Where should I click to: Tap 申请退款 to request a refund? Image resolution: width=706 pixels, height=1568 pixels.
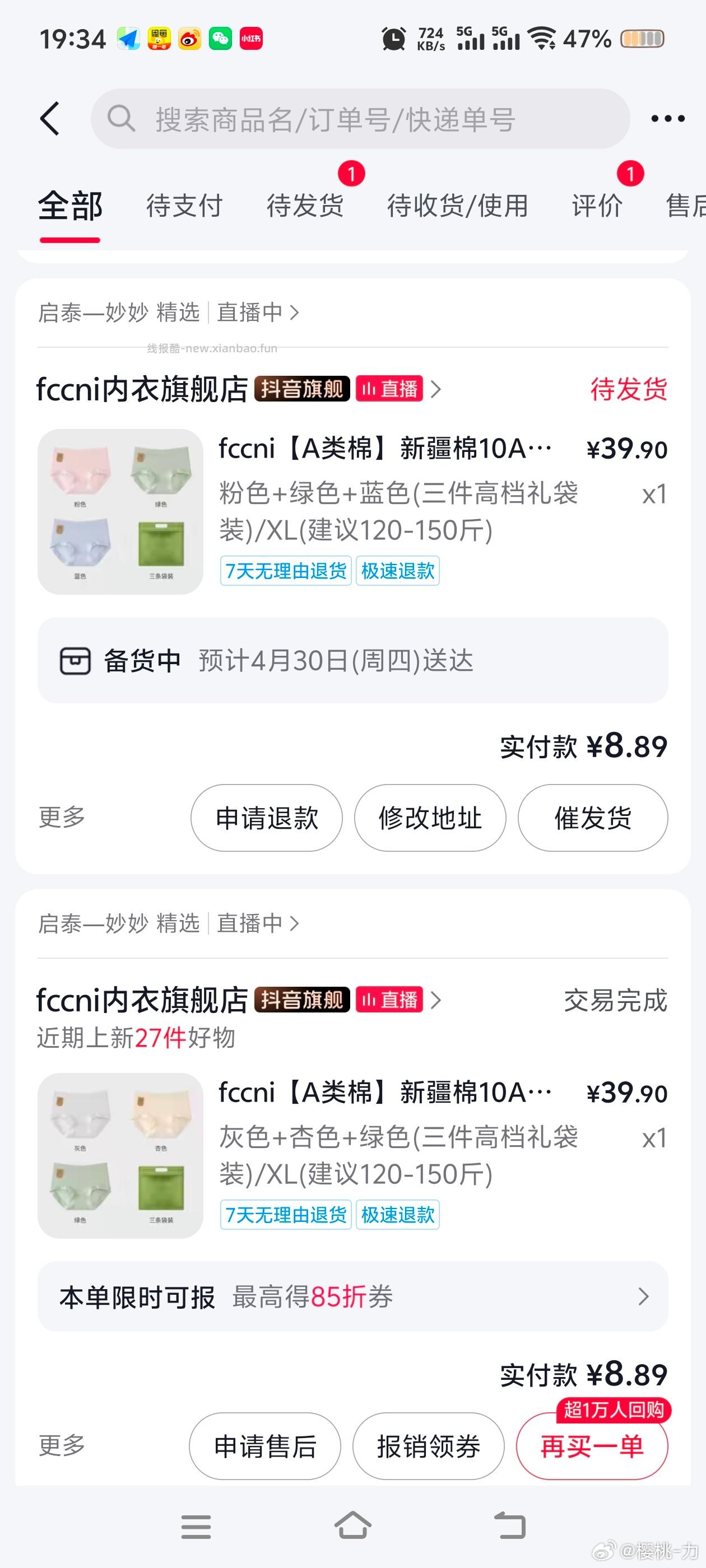(x=266, y=818)
